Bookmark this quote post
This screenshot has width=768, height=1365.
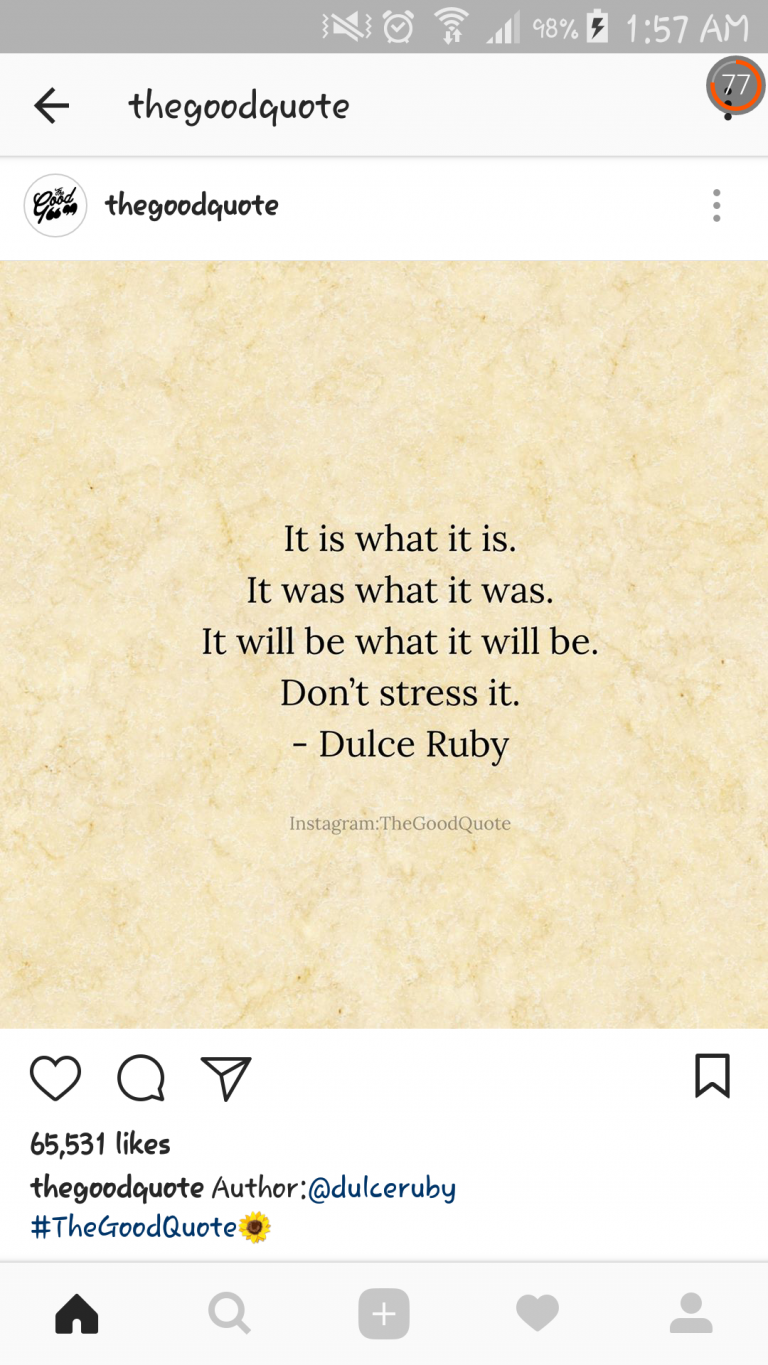pyautogui.click(x=712, y=1076)
